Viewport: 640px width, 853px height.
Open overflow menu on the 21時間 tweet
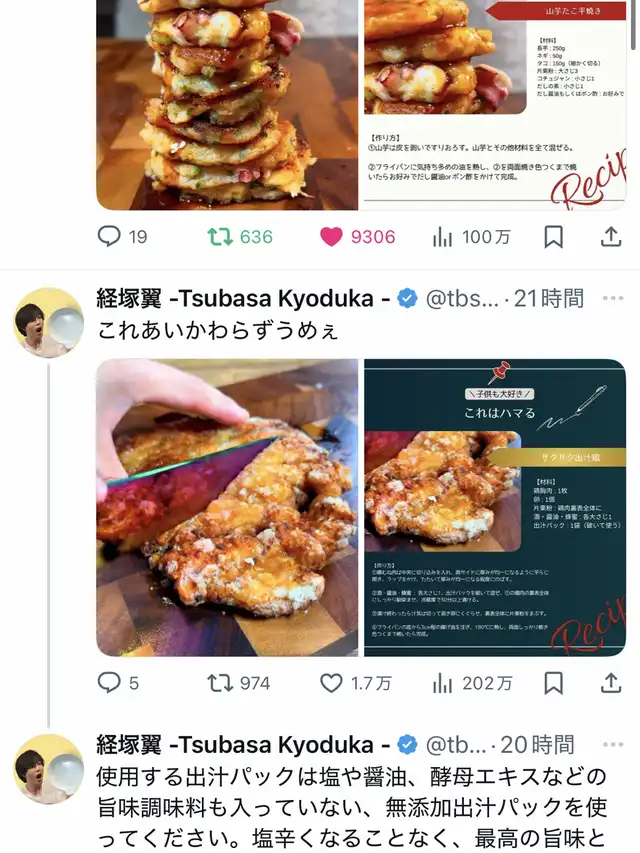click(613, 299)
